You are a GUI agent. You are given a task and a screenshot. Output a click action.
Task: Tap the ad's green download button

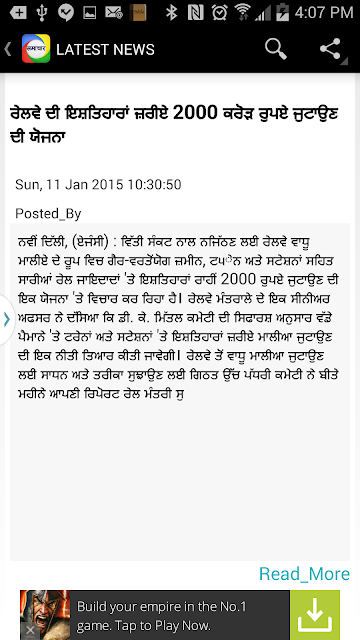point(315,615)
